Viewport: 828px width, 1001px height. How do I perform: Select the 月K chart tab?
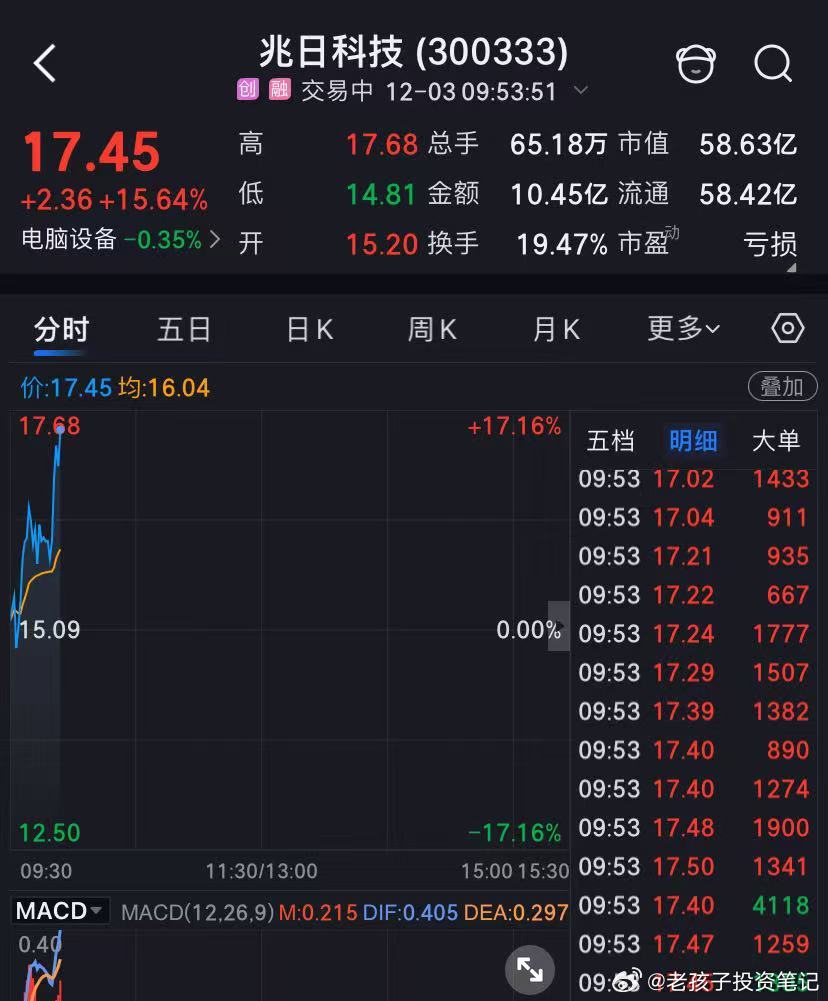coord(556,329)
